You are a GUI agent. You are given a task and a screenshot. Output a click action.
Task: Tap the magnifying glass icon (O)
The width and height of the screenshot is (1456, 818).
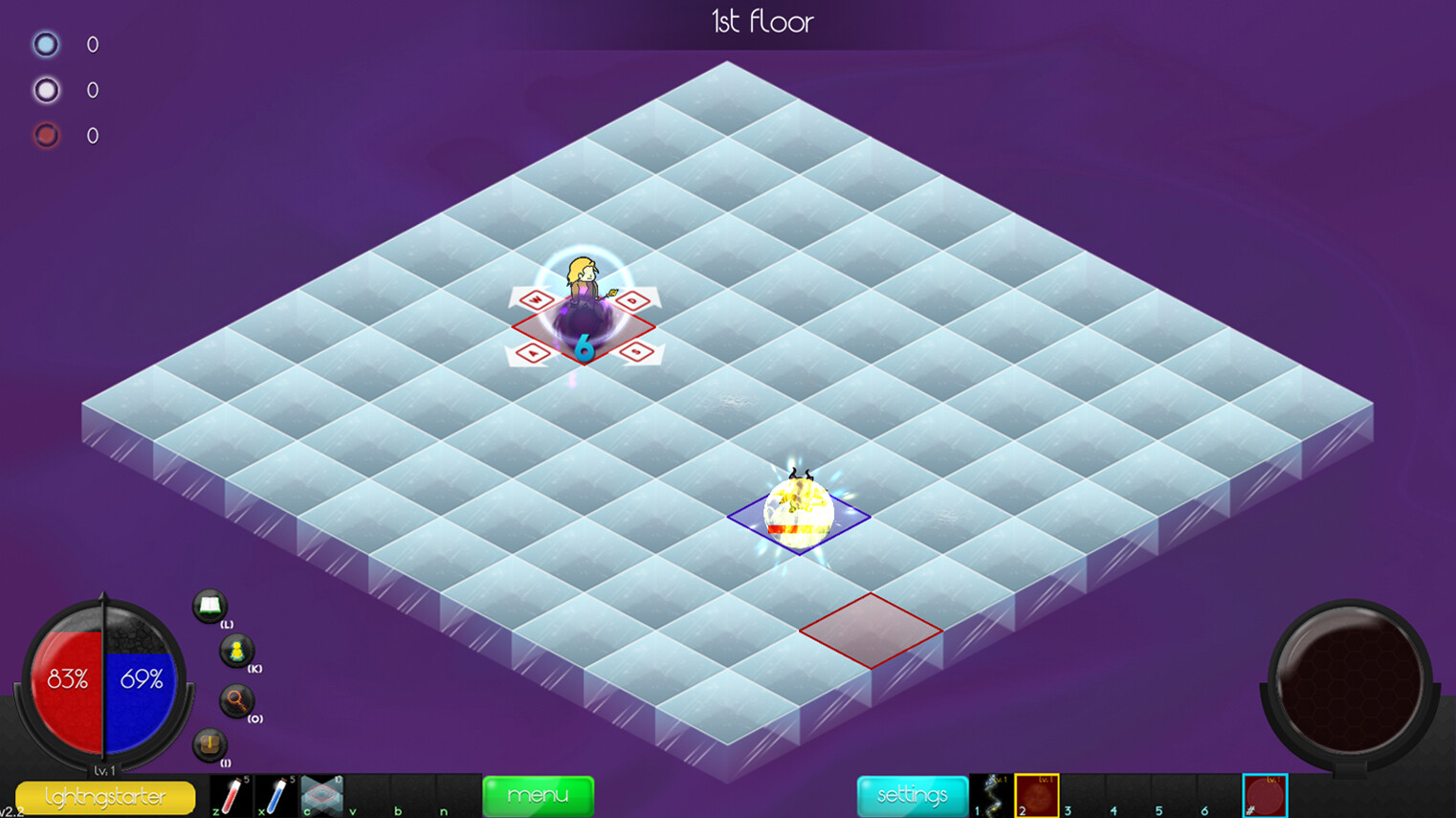click(235, 700)
